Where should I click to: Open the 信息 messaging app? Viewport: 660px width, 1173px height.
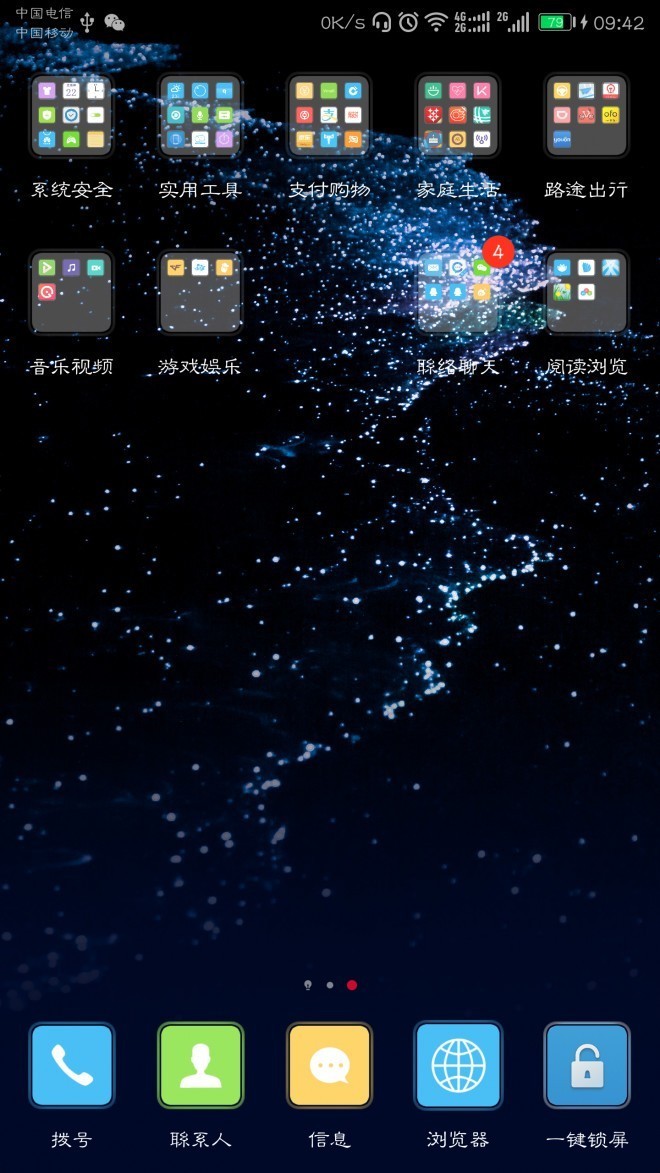329,1066
